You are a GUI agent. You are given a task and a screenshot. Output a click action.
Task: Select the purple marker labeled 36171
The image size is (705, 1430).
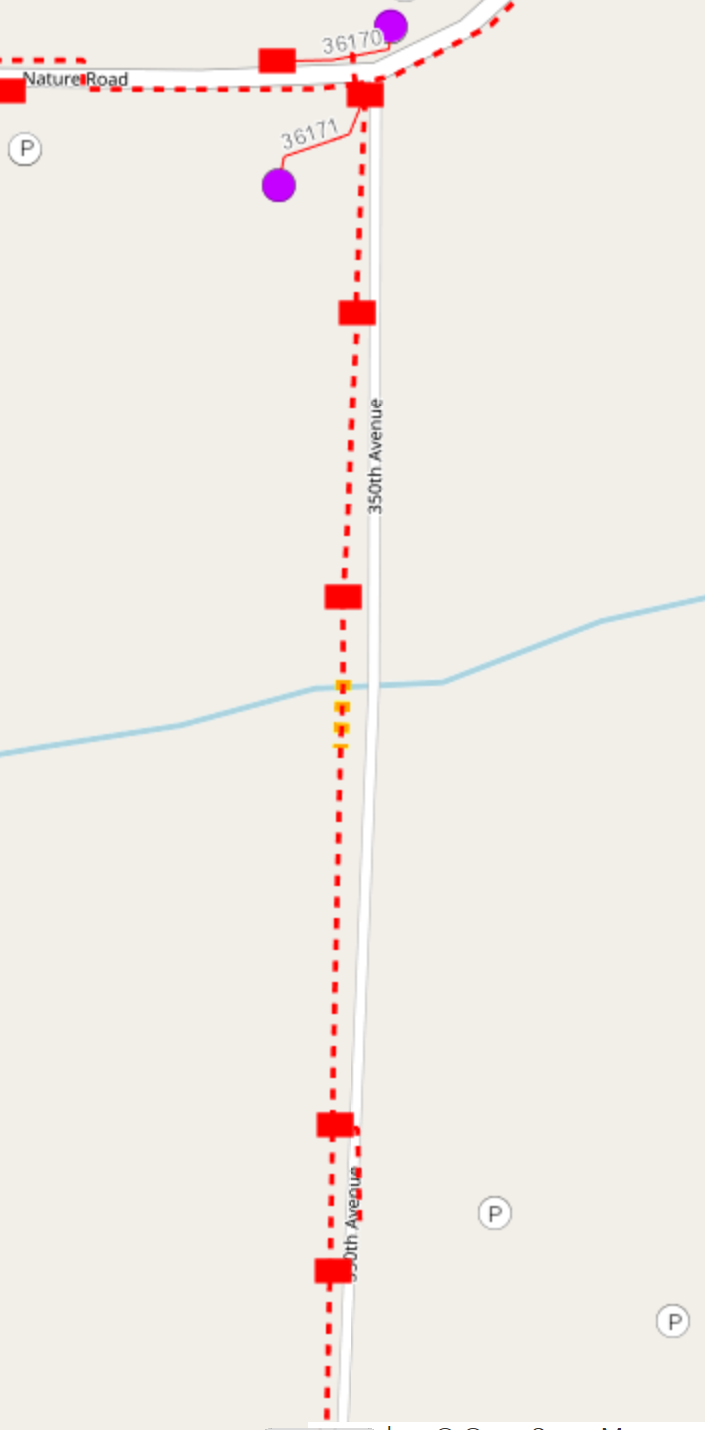point(279,185)
